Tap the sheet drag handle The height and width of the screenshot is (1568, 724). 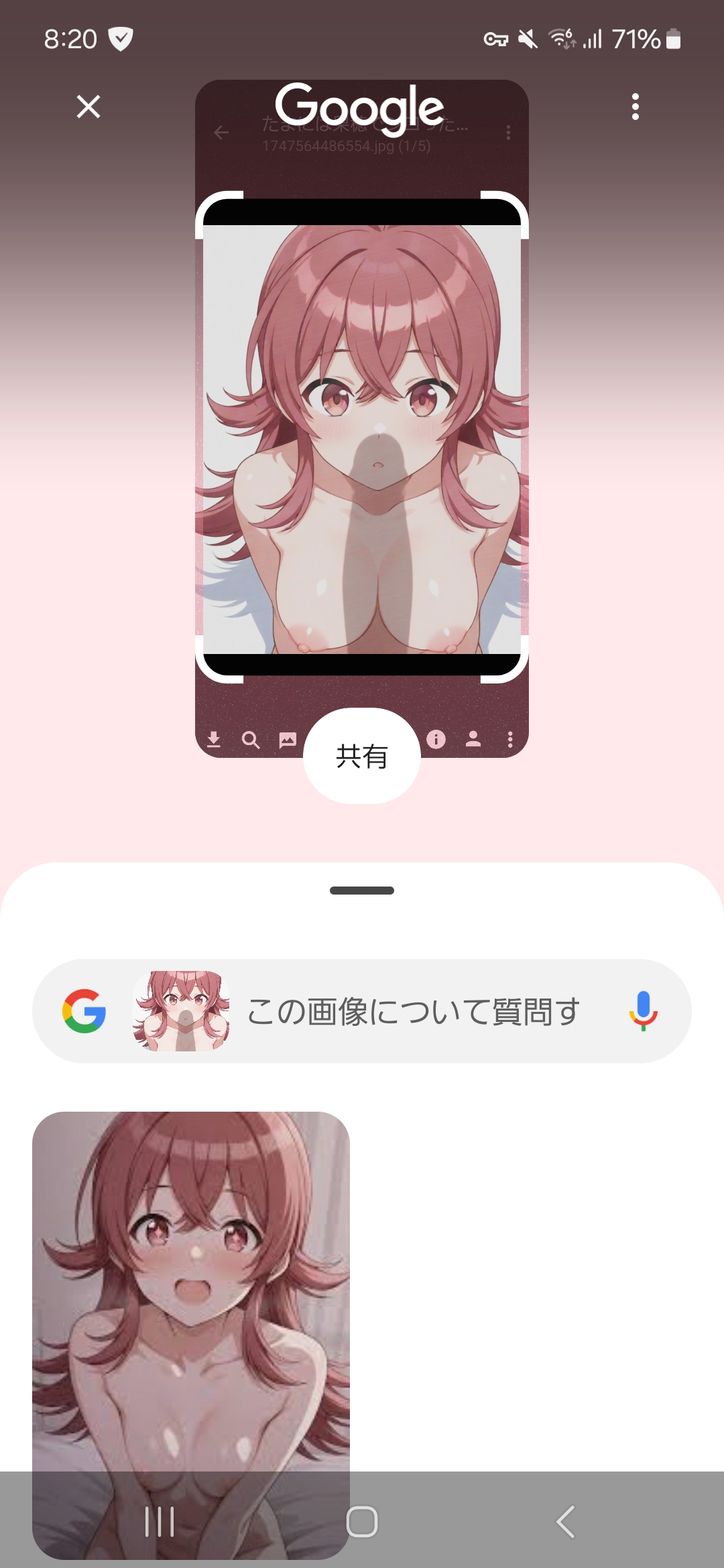[362, 891]
